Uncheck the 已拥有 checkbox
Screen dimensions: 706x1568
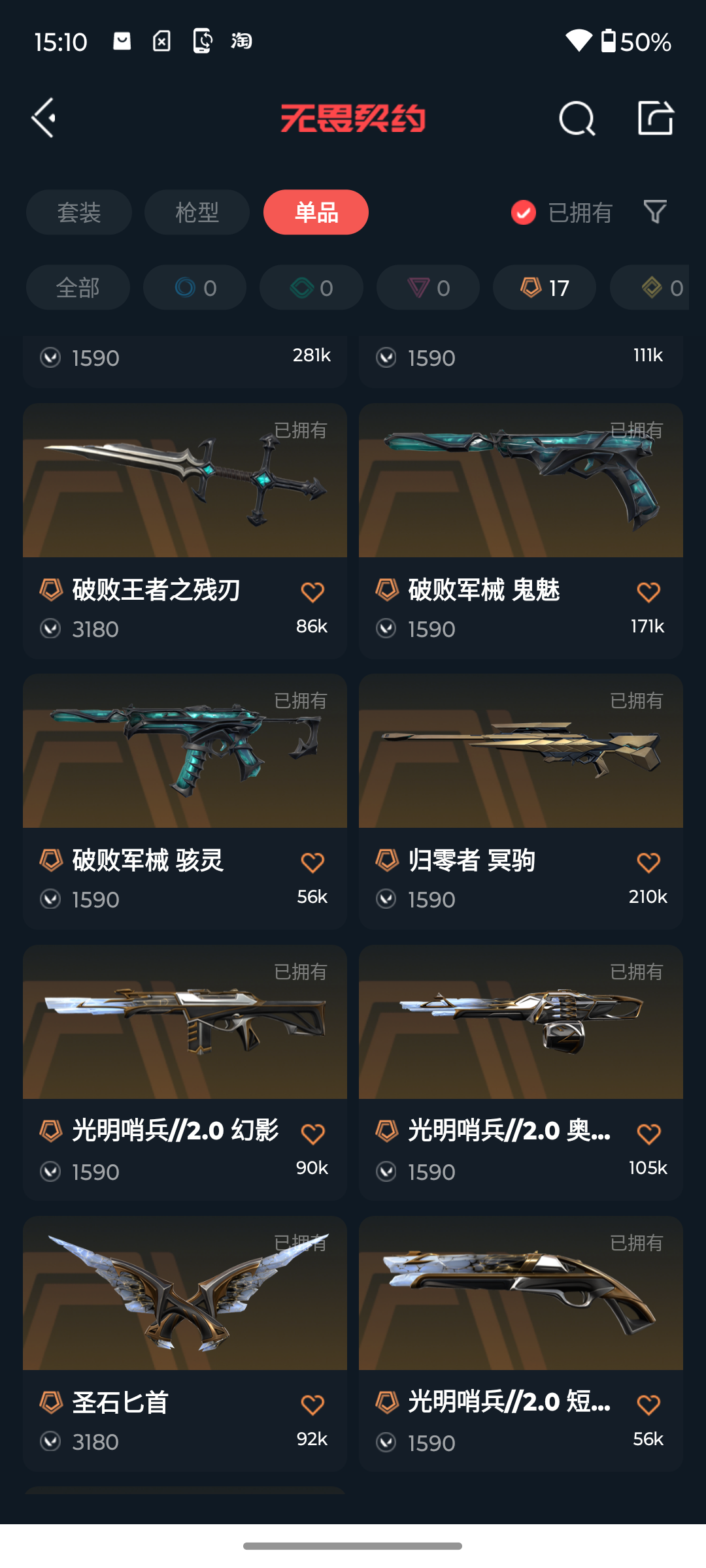[x=524, y=212]
